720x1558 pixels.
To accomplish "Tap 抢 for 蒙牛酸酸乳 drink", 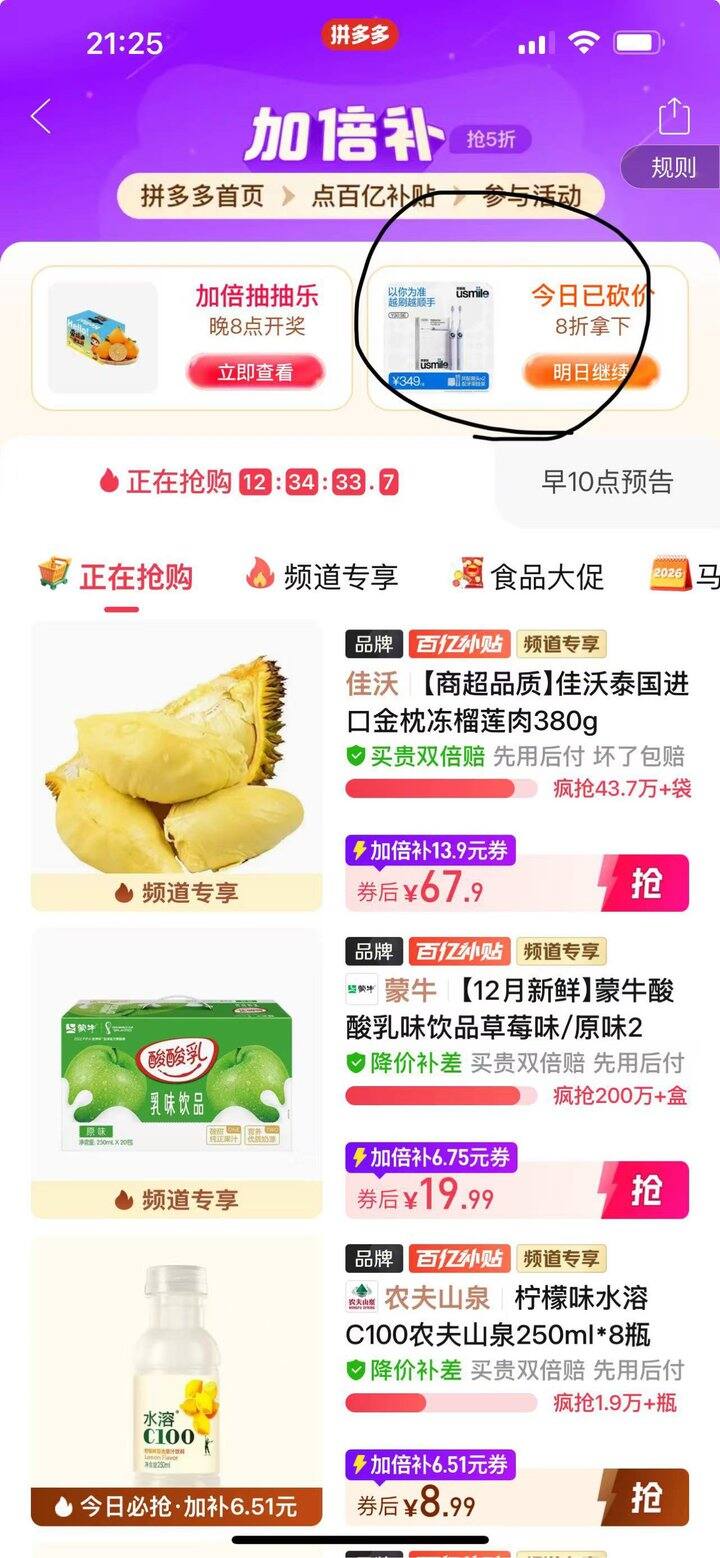I will [x=645, y=1190].
